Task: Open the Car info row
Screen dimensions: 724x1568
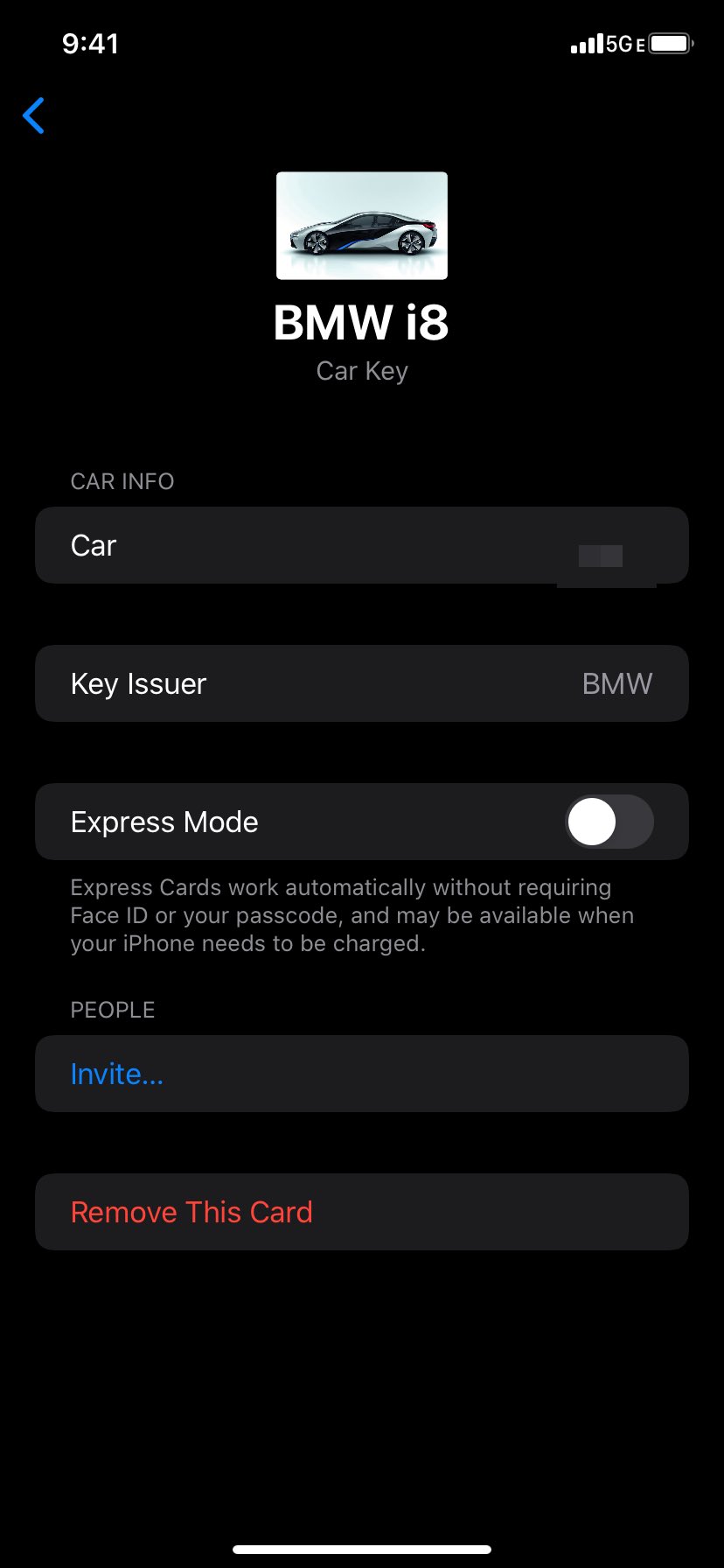Action: click(361, 546)
